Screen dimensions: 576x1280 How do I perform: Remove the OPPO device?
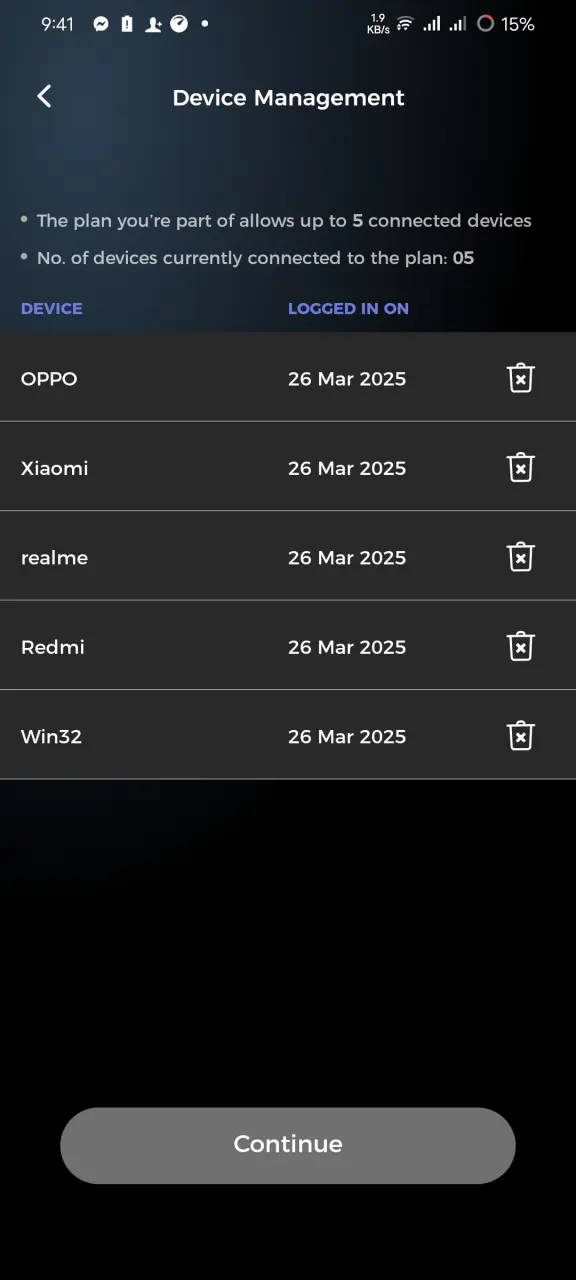tap(520, 378)
